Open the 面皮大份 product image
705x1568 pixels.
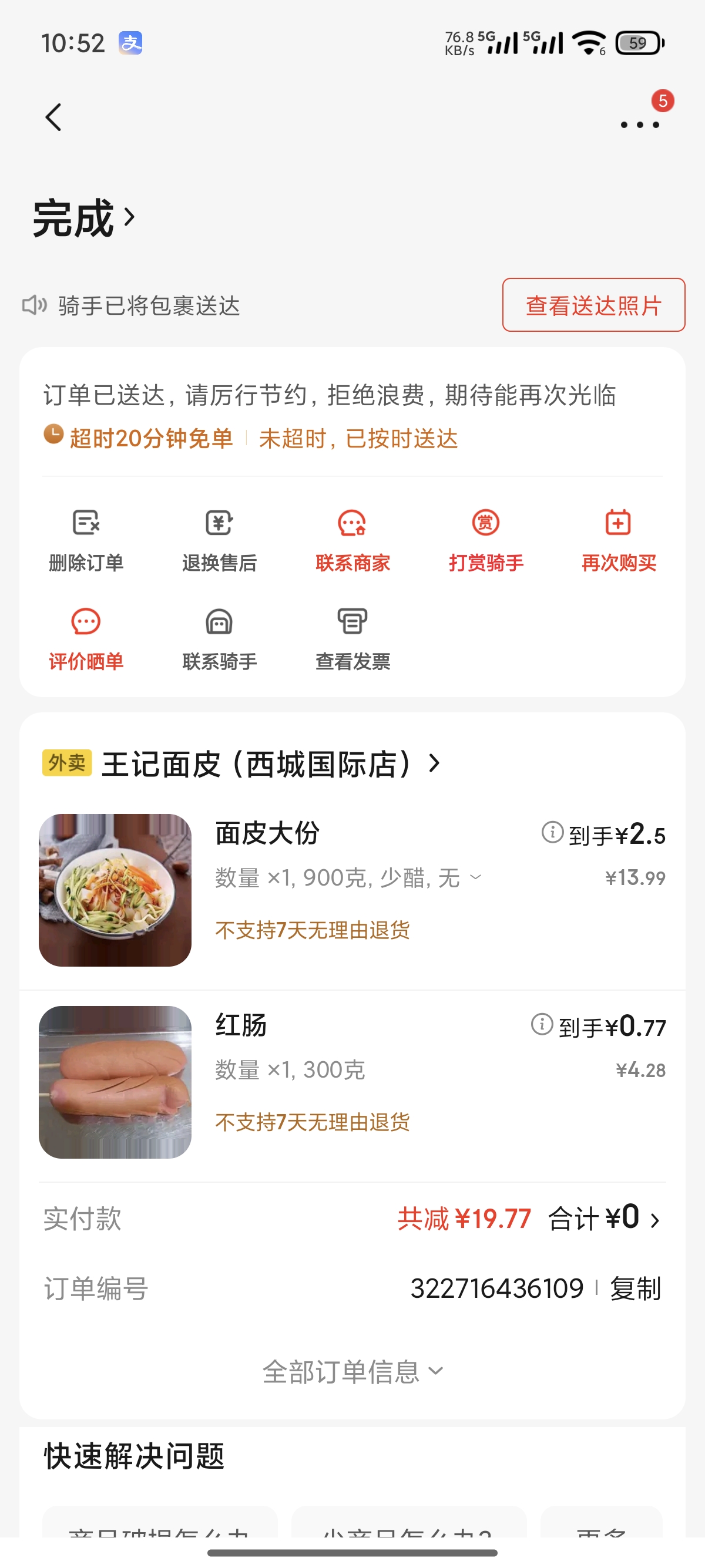pos(115,890)
